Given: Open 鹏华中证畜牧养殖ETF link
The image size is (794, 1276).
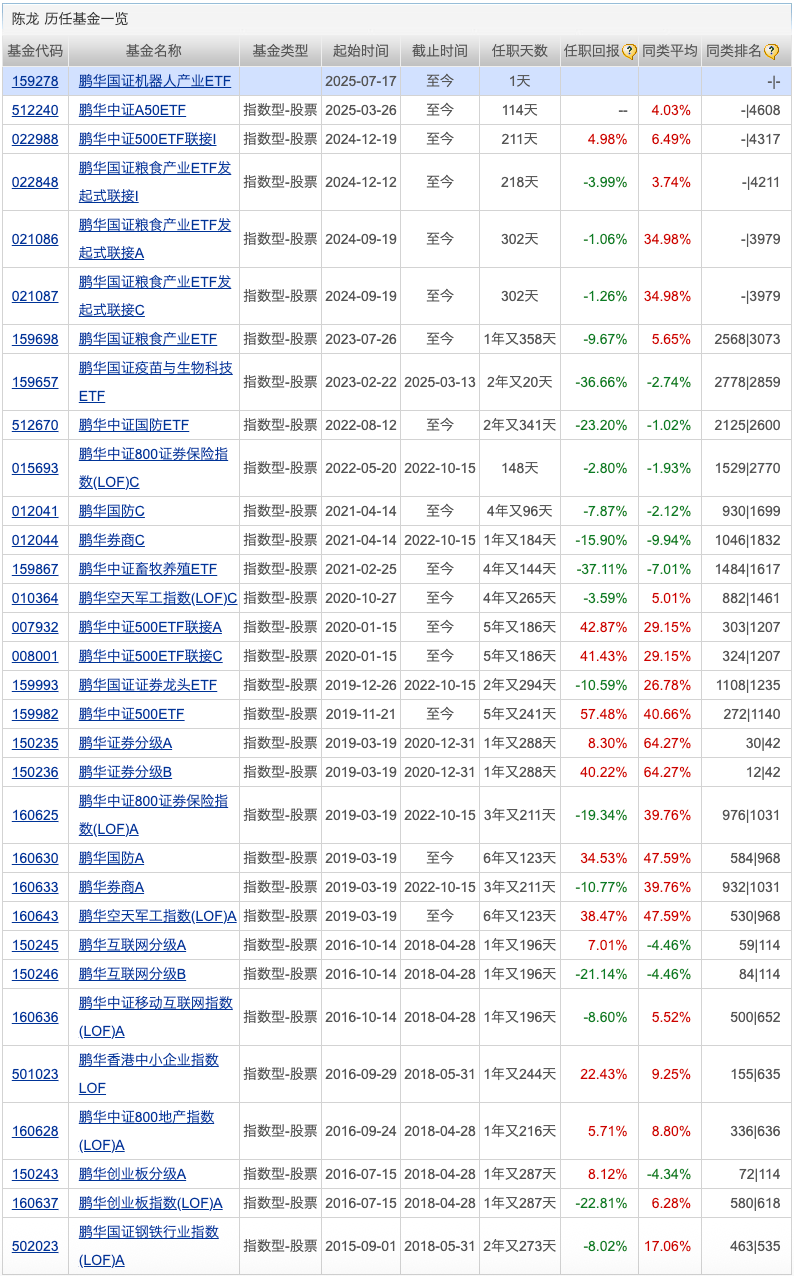Looking at the screenshot, I should pos(148,569).
